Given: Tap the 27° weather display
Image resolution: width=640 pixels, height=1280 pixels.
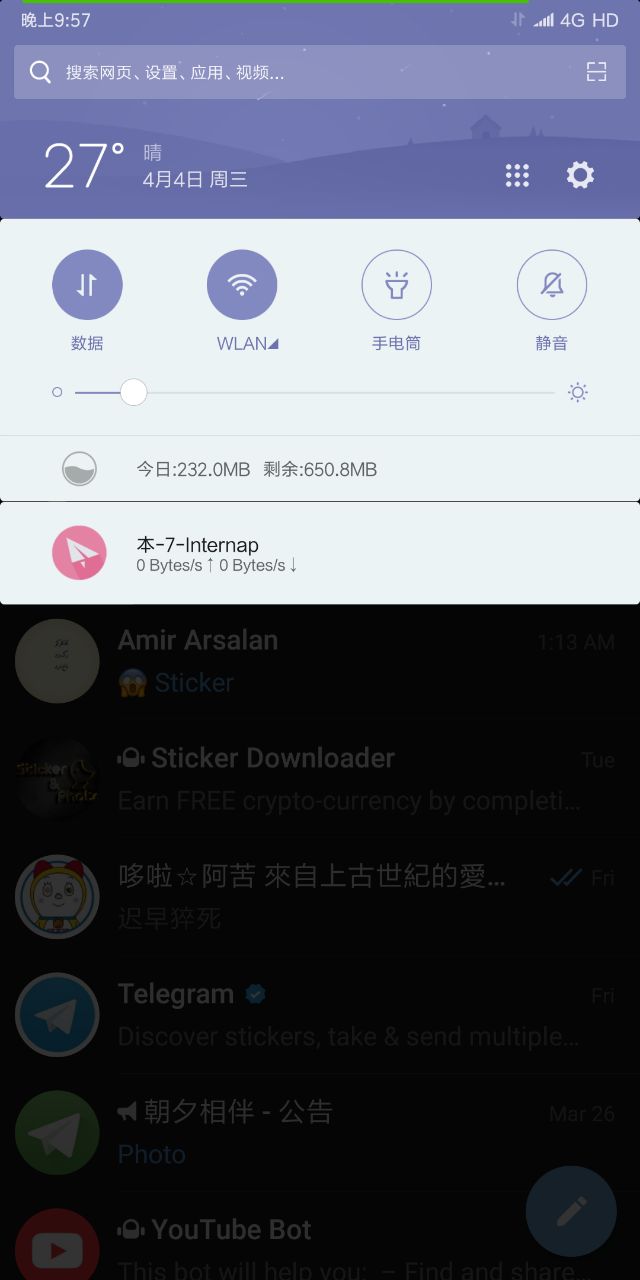Looking at the screenshot, I should click(x=85, y=166).
